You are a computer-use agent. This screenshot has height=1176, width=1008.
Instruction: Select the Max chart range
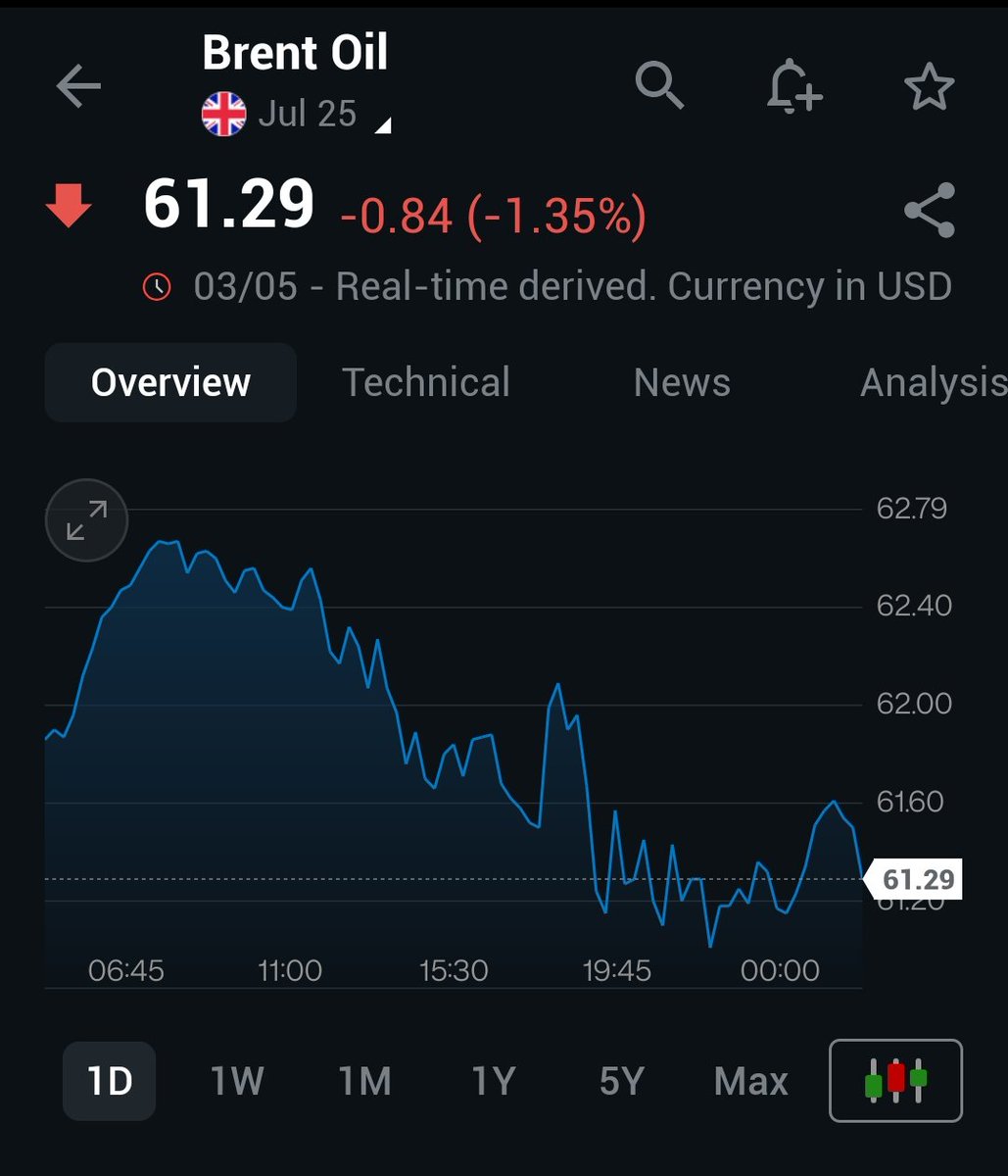coord(751,1081)
